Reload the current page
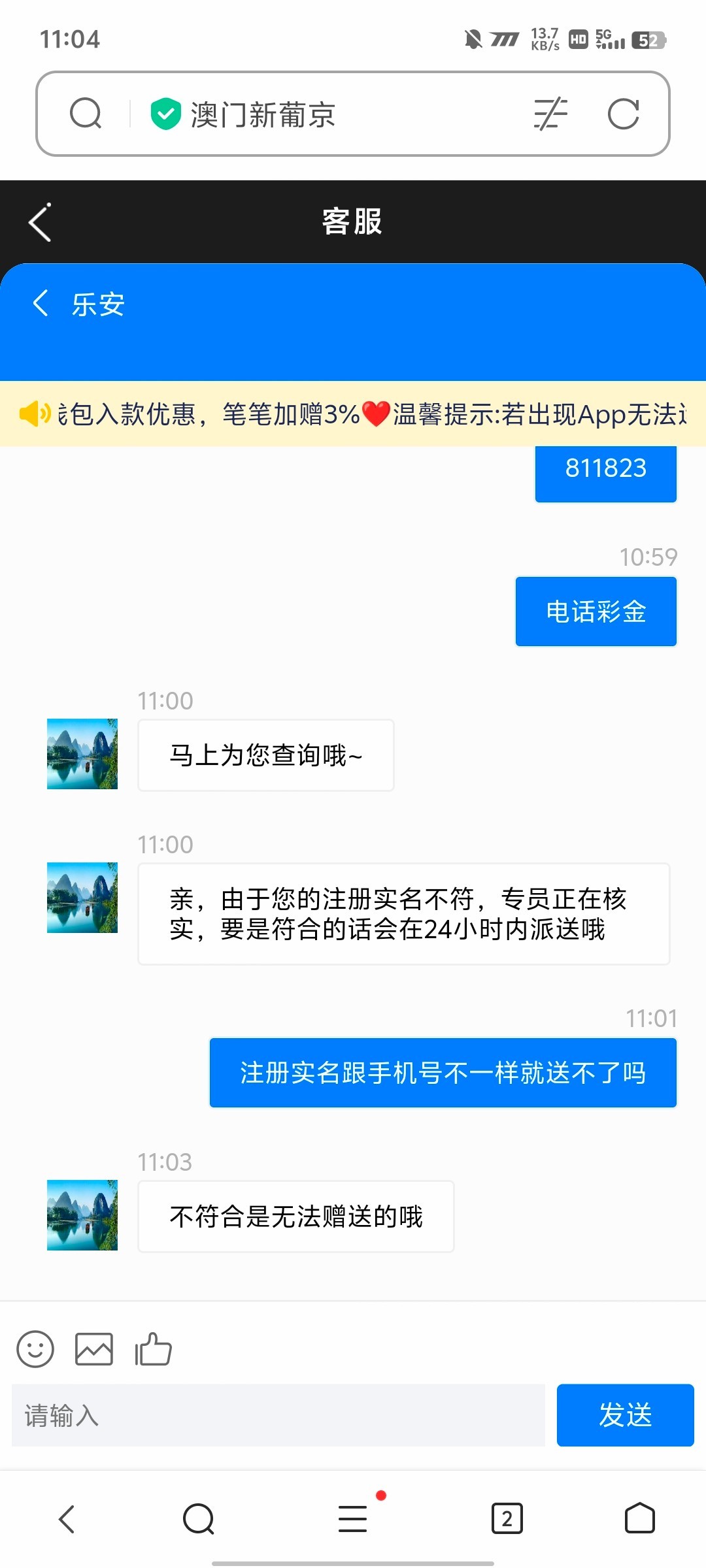Screen dimensions: 706x1568 pos(623,114)
